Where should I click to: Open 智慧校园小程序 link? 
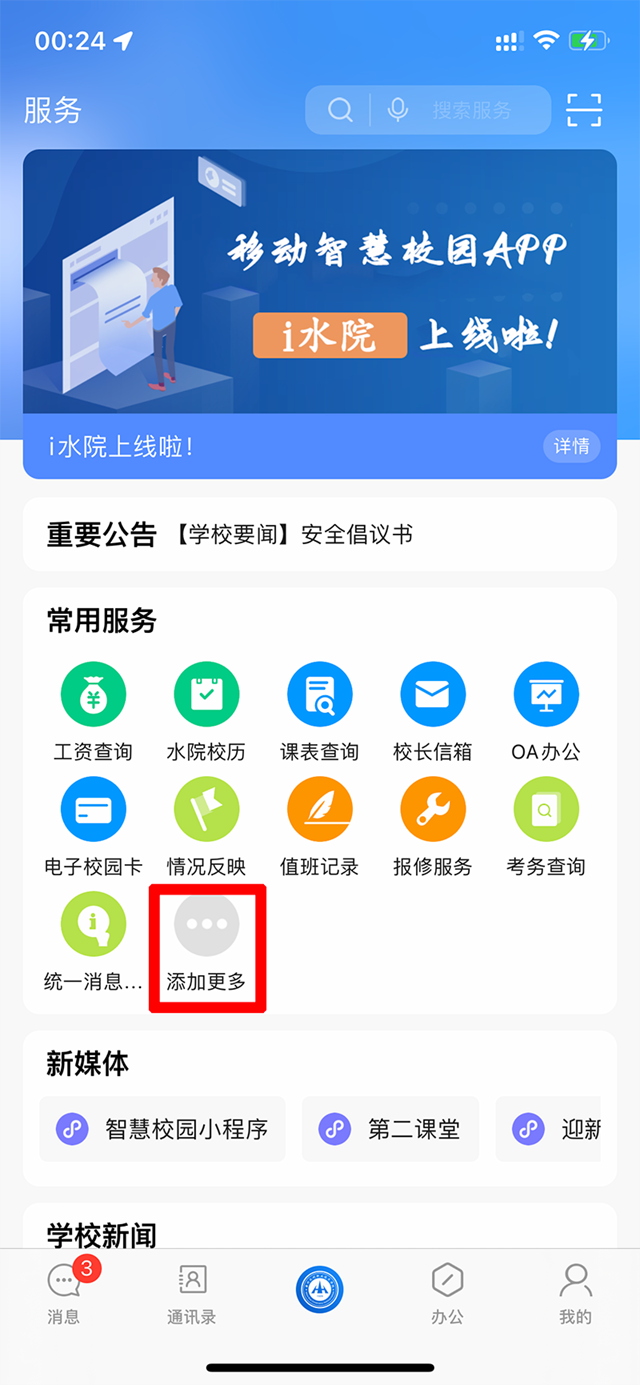pyautogui.click(x=163, y=1130)
